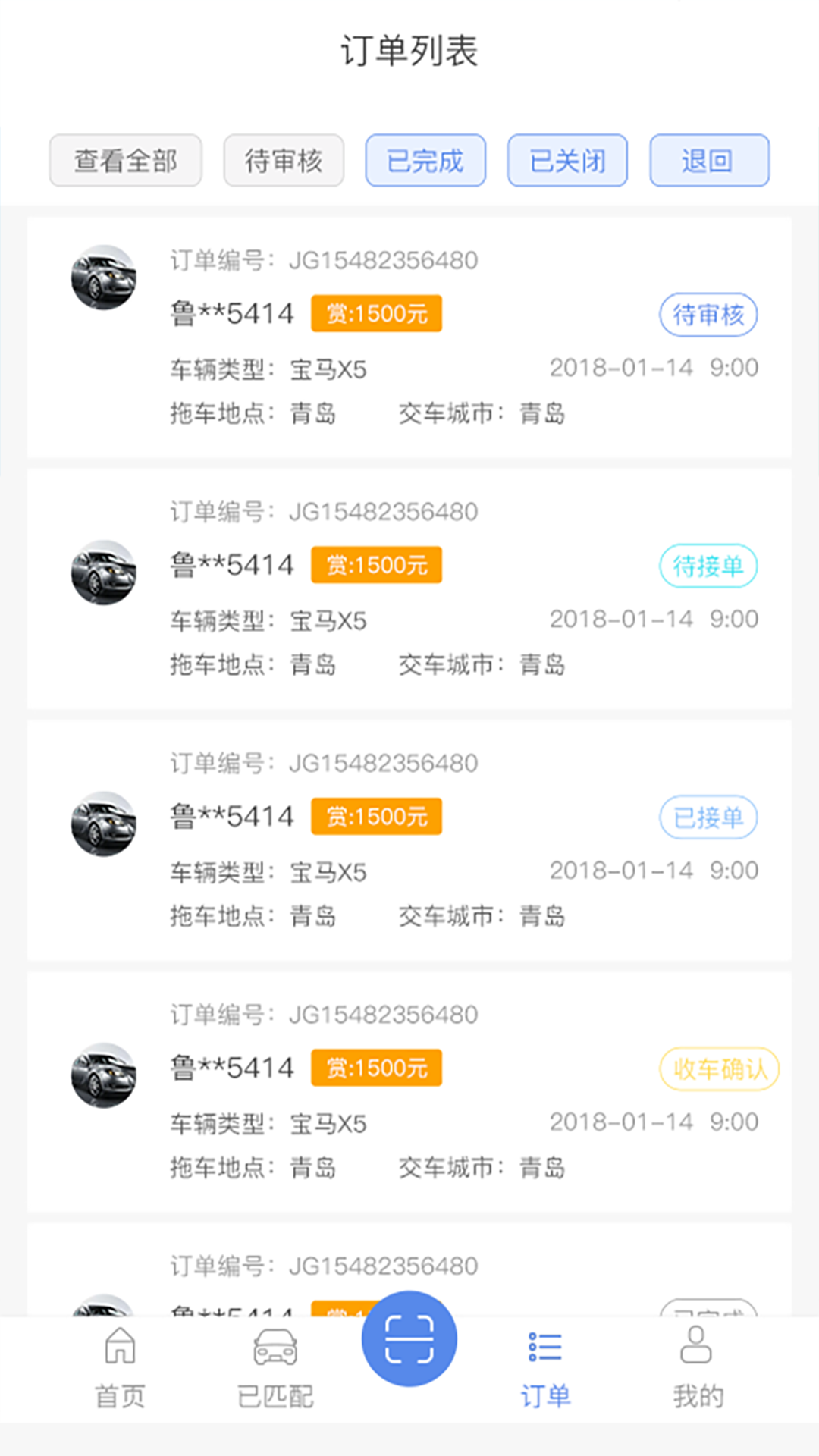The height and width of the screenshot is (1456, 819).
Task: Tap the 待审核 status badge on first order
Action: pyautogui.click(x=708, y=315)
